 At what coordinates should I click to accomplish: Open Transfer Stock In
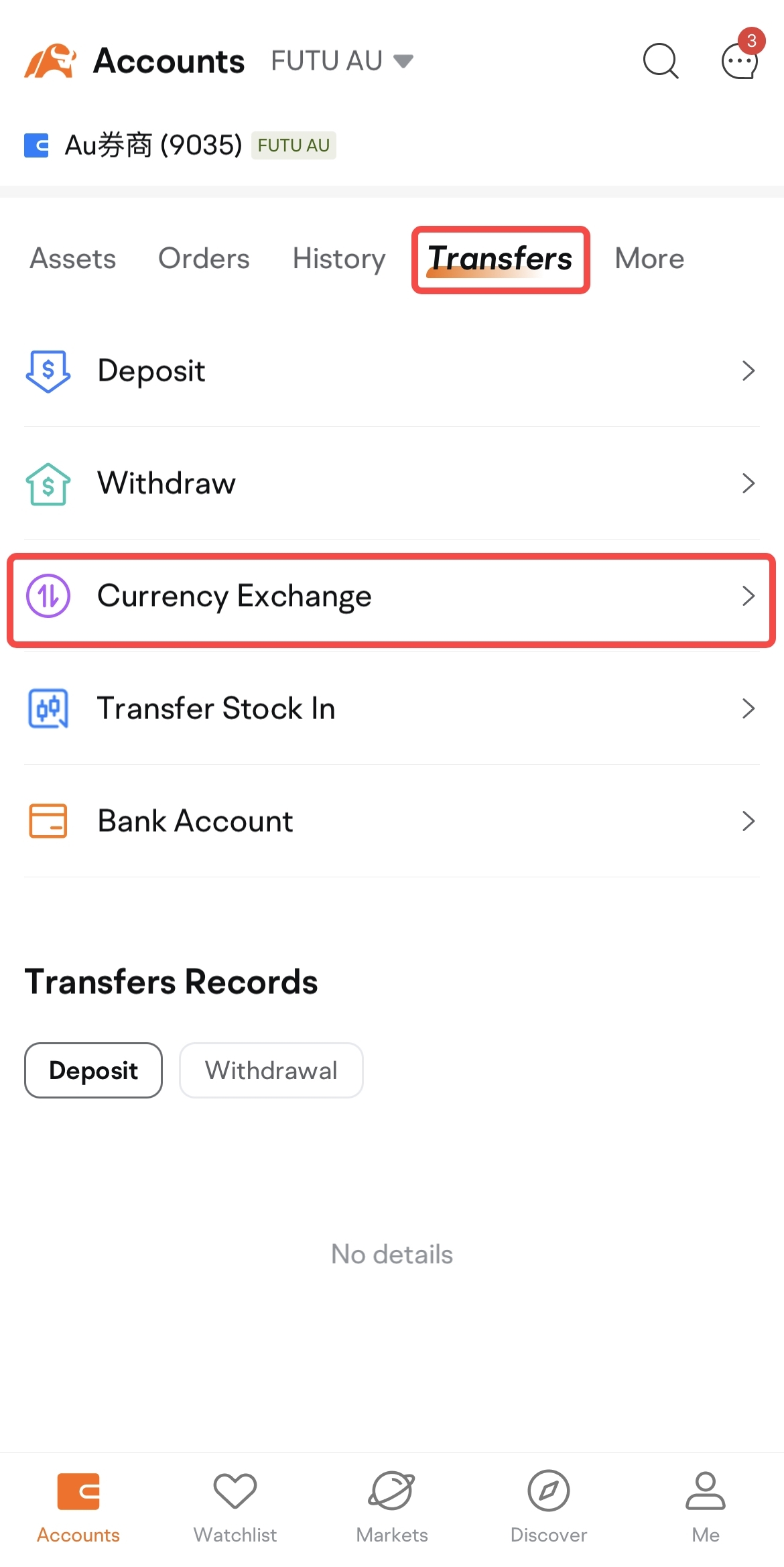click(x=392, y=708)
